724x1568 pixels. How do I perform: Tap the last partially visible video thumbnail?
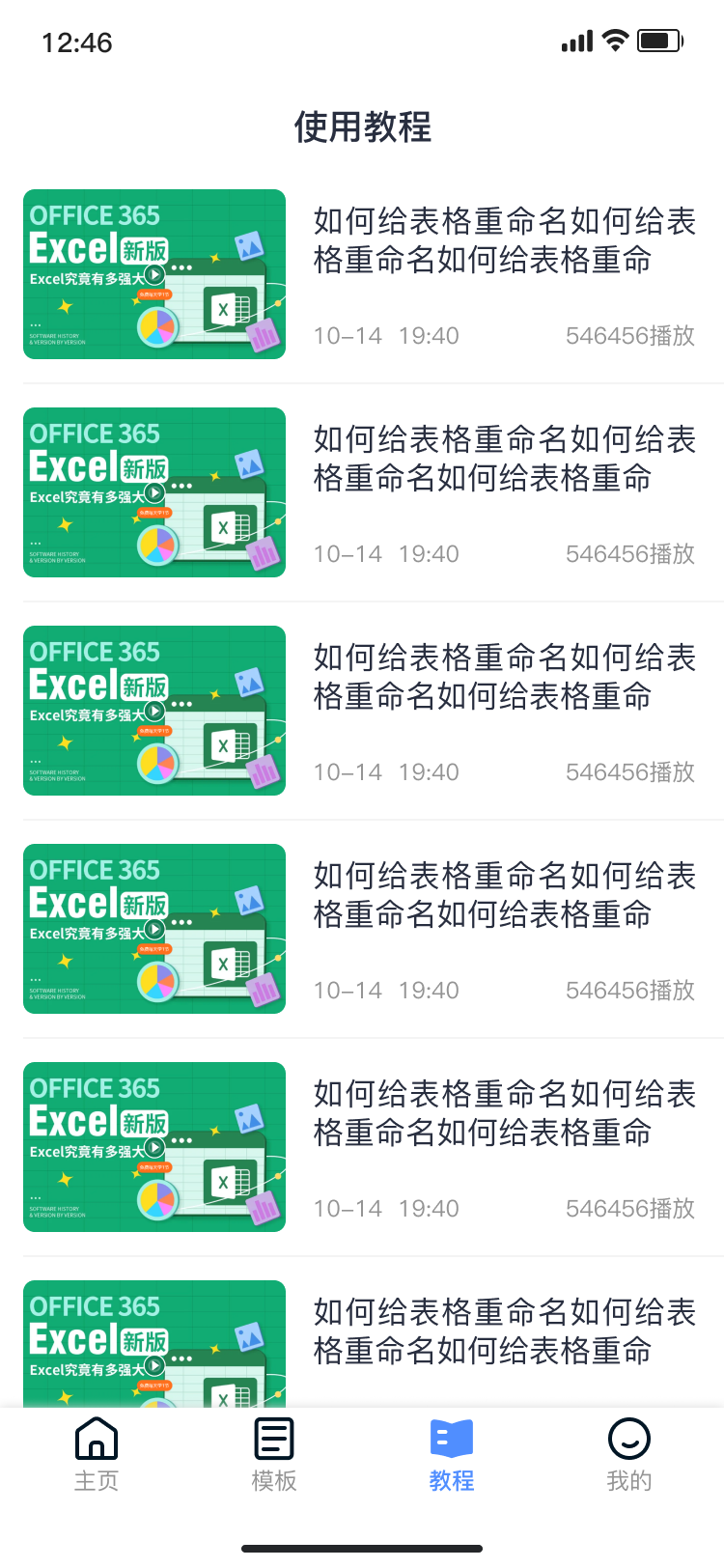click(x=154, y=1342)
